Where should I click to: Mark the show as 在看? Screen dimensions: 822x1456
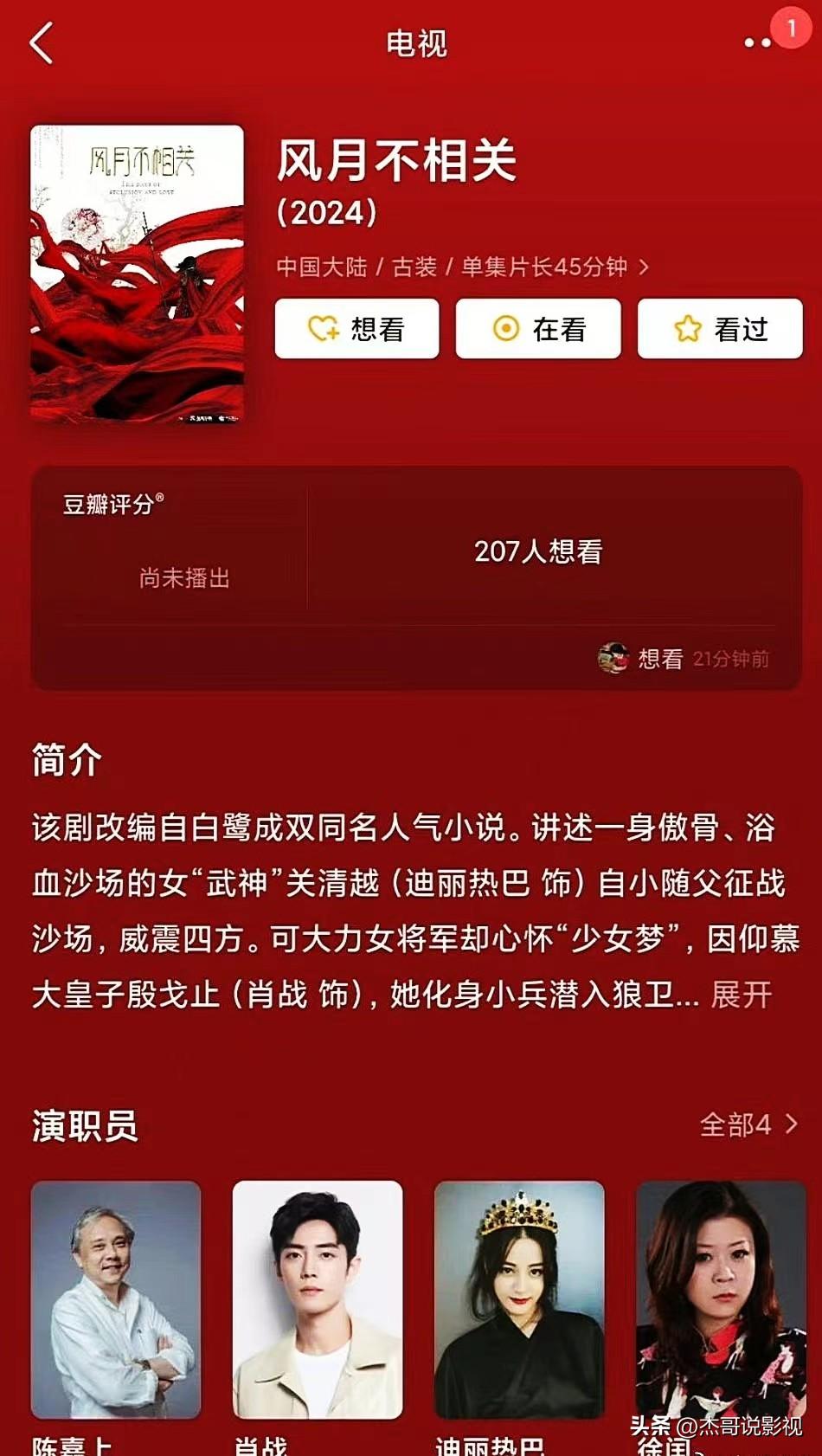tap(538, 329)
